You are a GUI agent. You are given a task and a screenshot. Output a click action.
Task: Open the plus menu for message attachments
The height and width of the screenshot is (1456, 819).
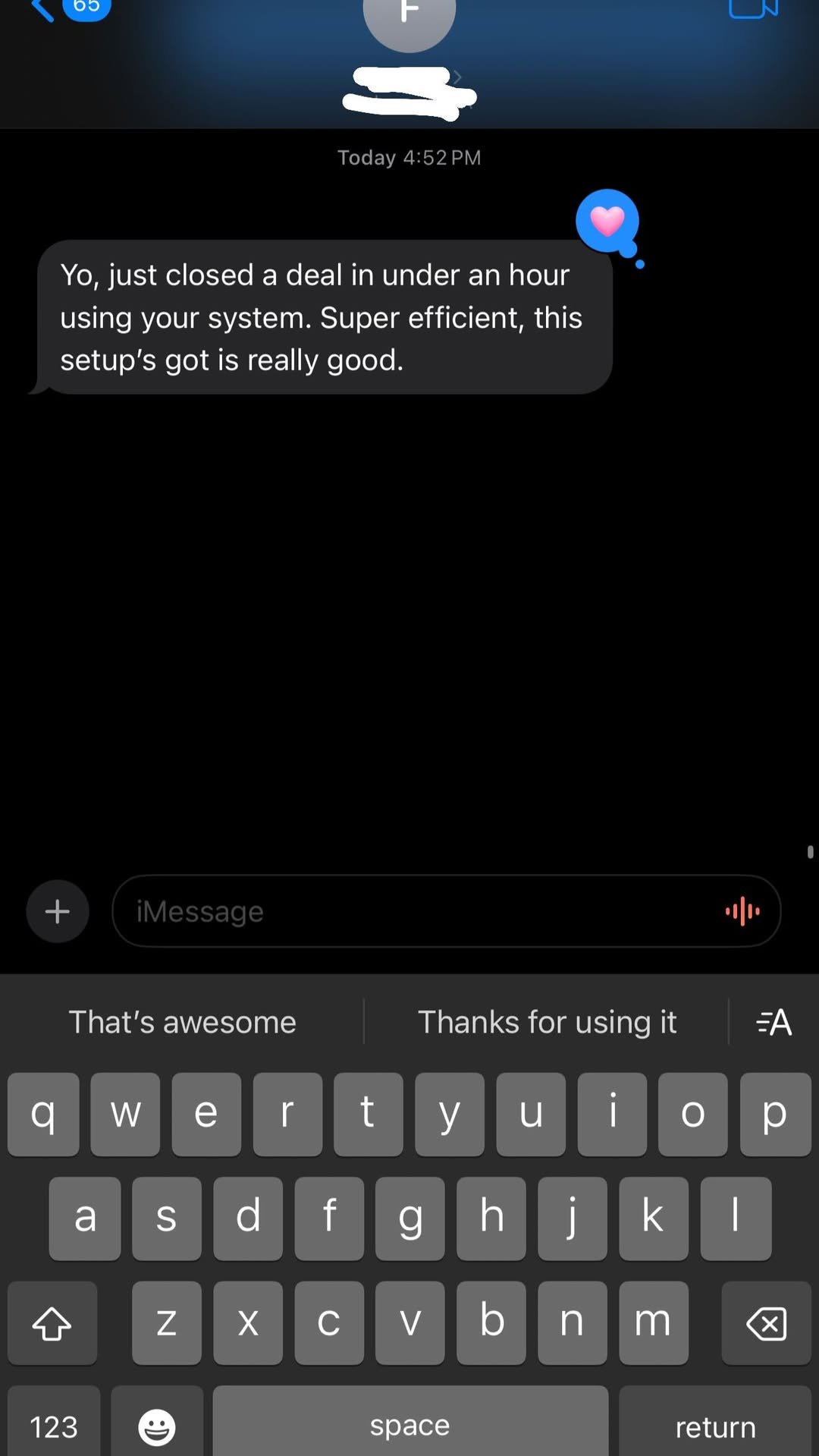(57, 911)
